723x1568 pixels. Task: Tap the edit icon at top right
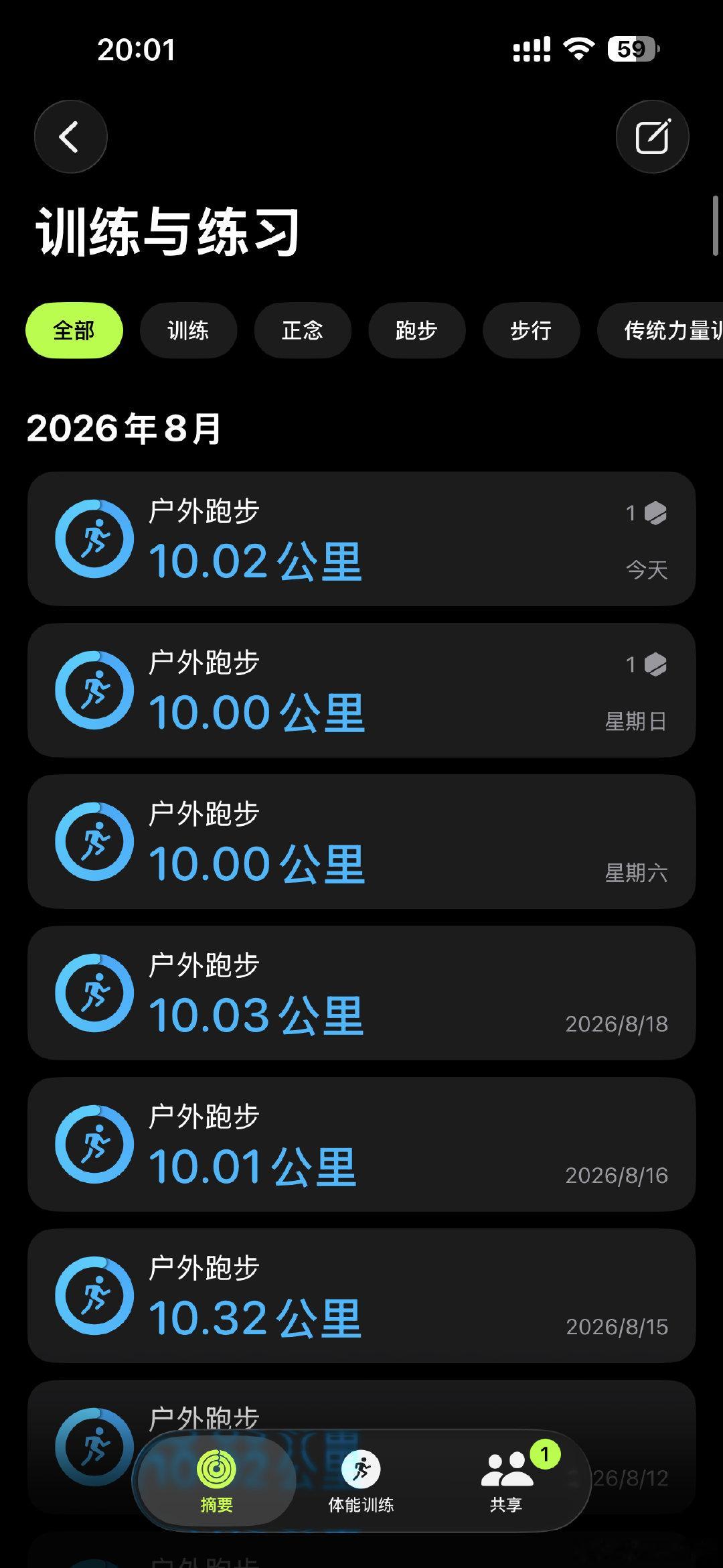[652, 137]
